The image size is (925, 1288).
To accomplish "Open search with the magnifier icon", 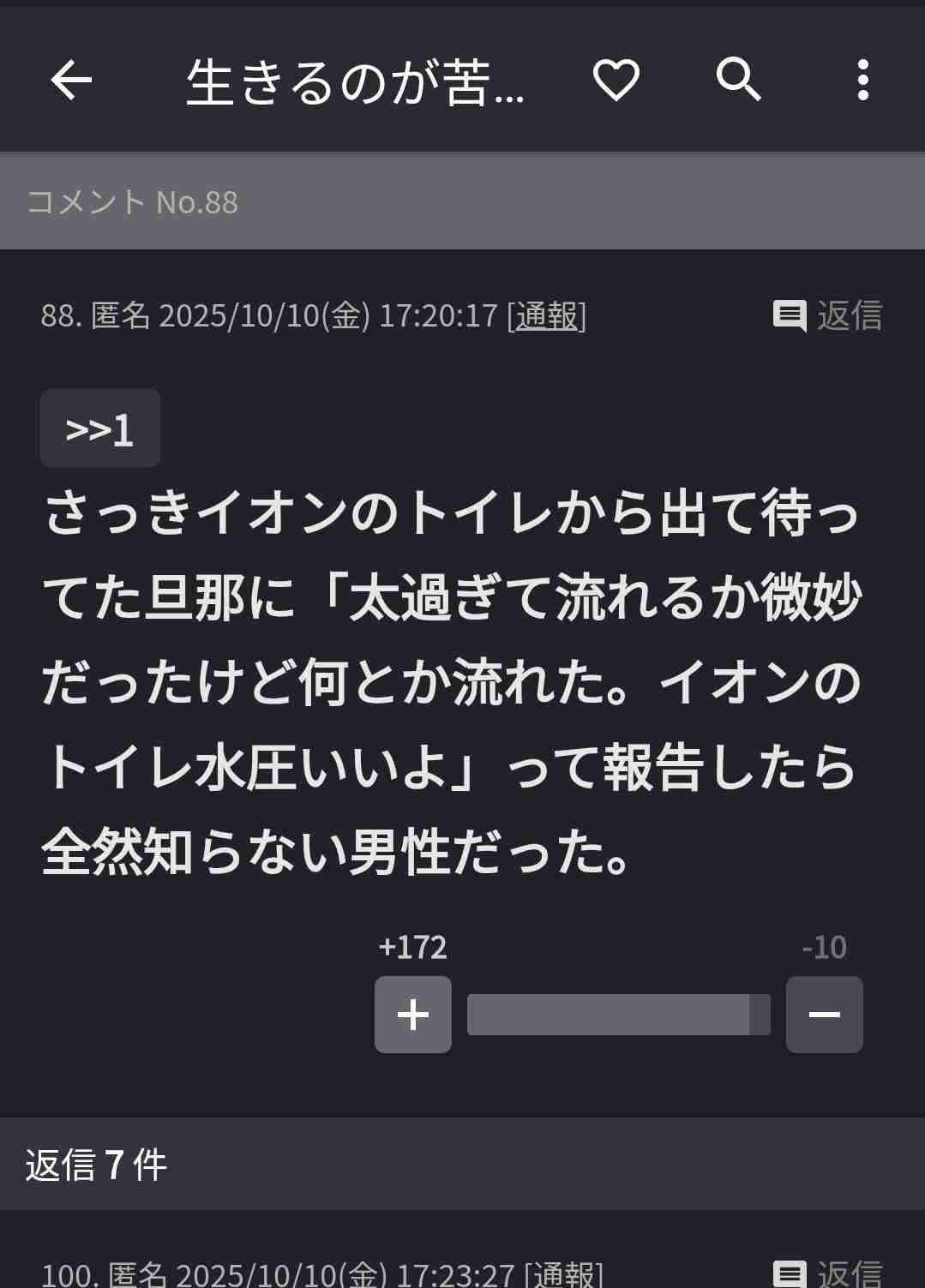I will click(x=739, y=81).
